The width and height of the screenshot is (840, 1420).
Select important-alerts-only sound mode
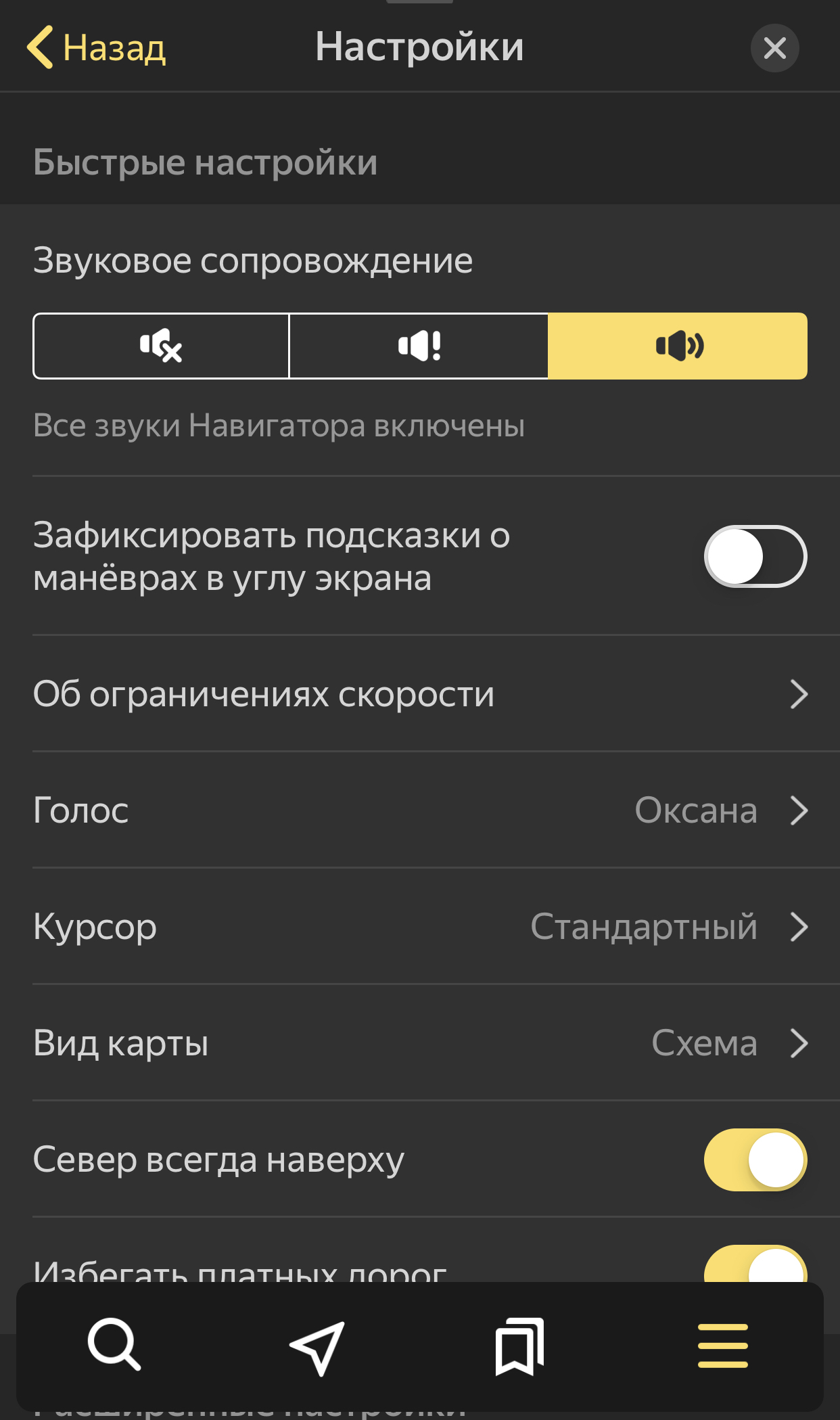pos(419,346)
